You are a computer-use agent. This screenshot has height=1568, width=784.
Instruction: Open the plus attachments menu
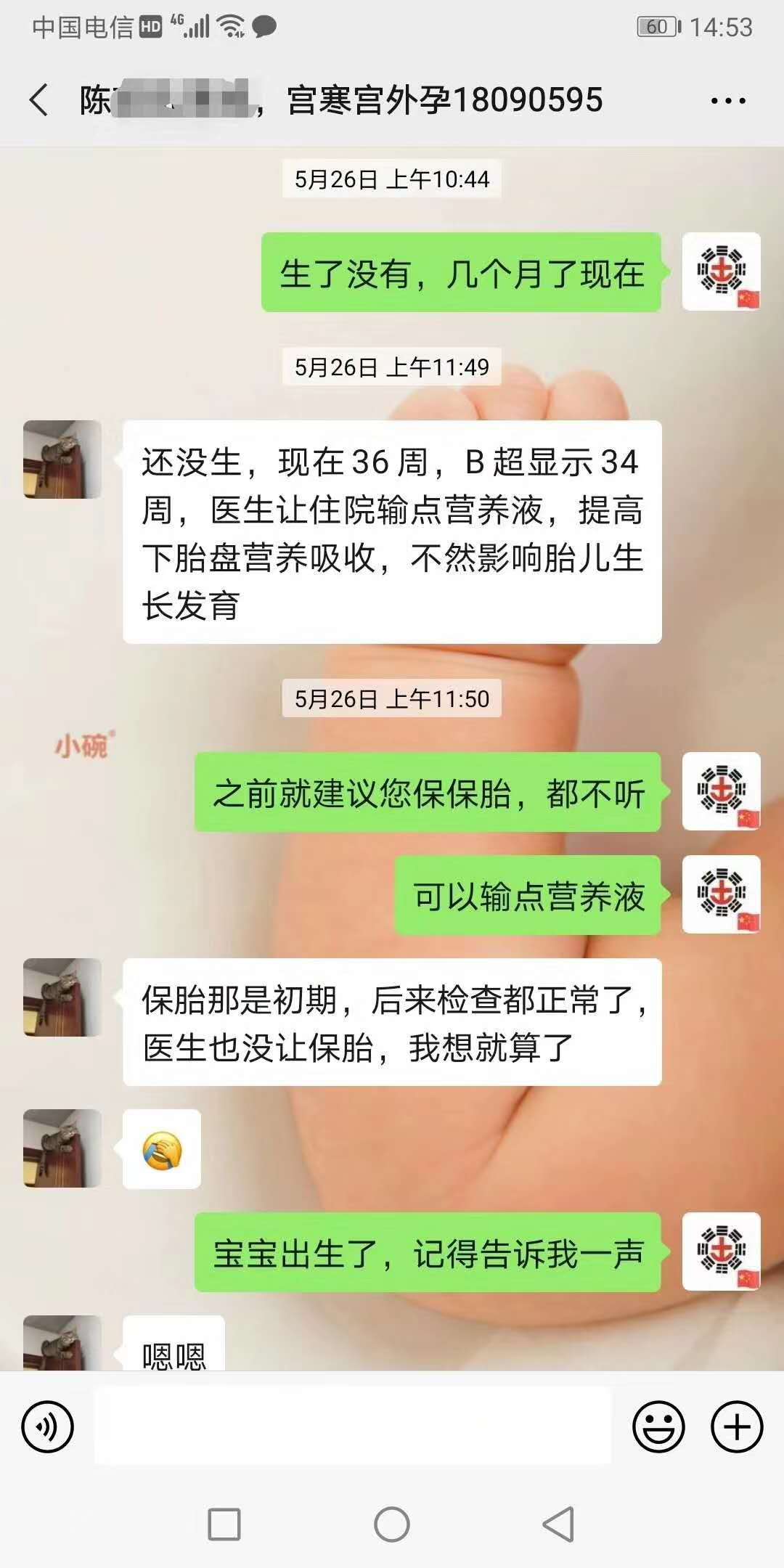(x=736, y=1426)
